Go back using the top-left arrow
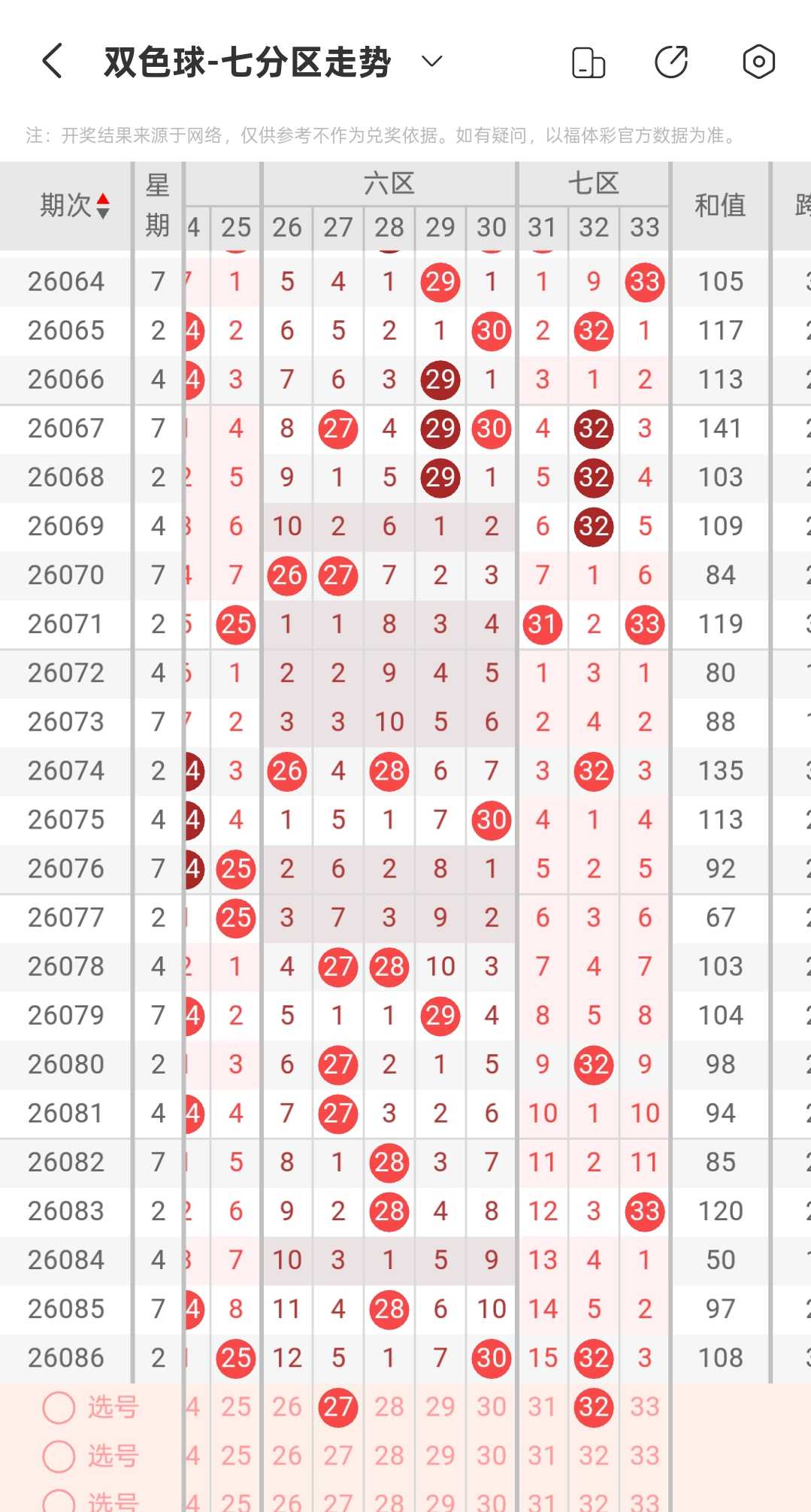 (52, 61)
